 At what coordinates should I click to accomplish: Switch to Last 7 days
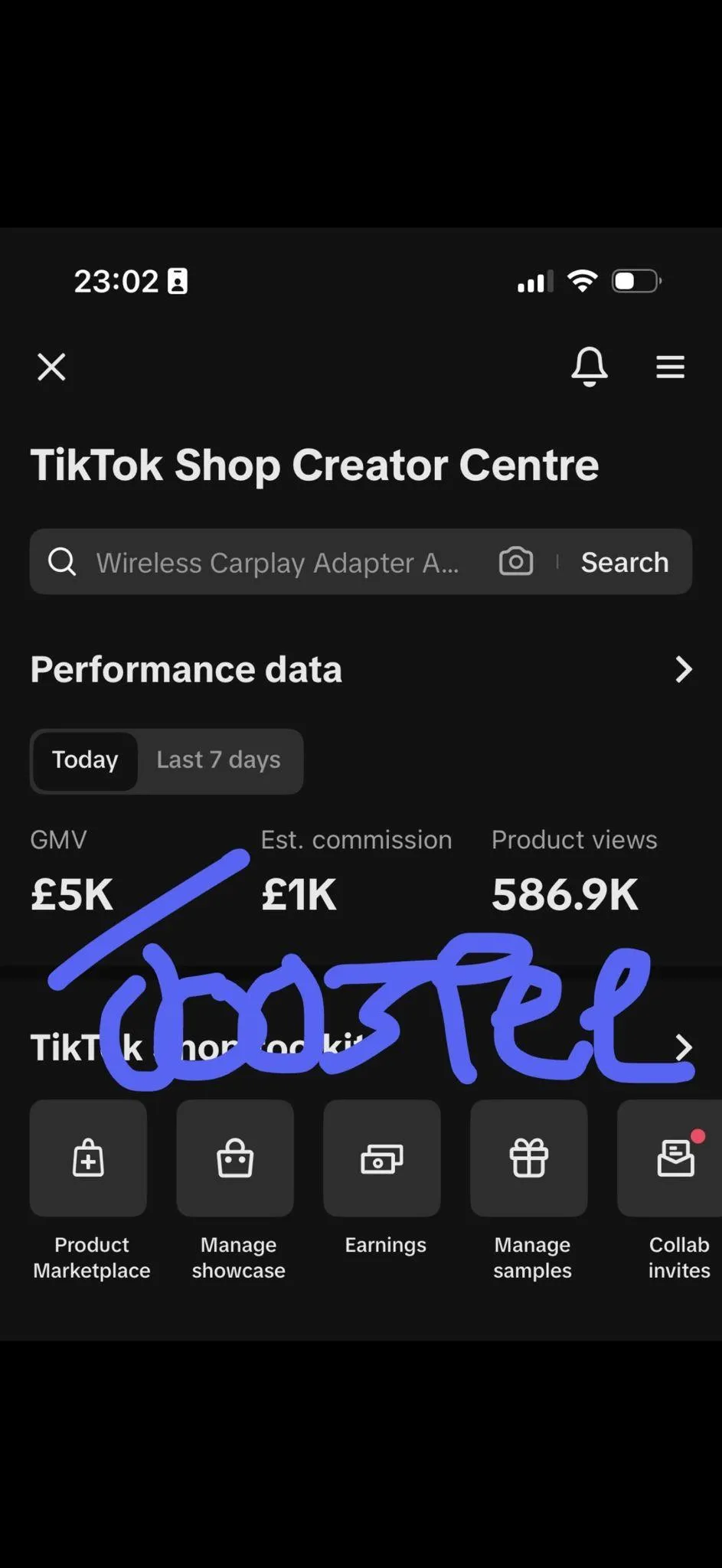pyautogui.click(x=218, y=760)
